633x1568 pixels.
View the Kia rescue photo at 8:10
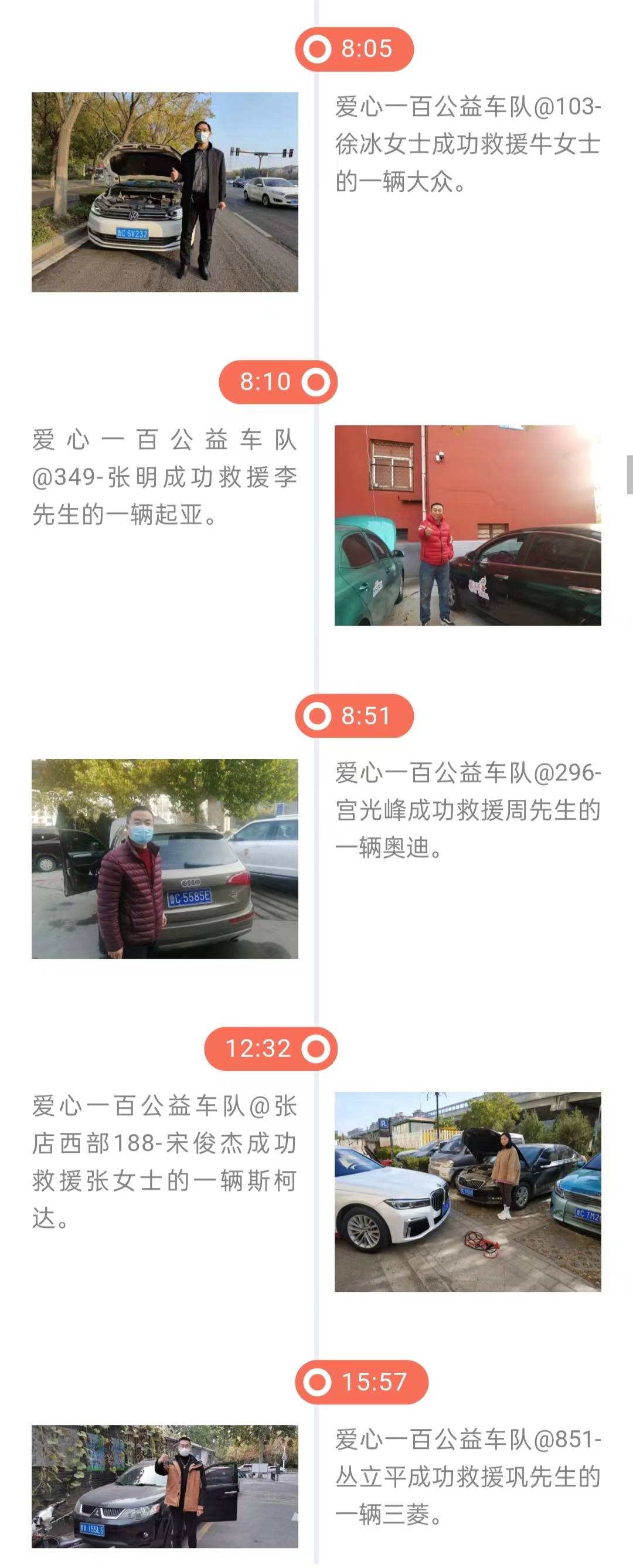click(x=468, y=525)
